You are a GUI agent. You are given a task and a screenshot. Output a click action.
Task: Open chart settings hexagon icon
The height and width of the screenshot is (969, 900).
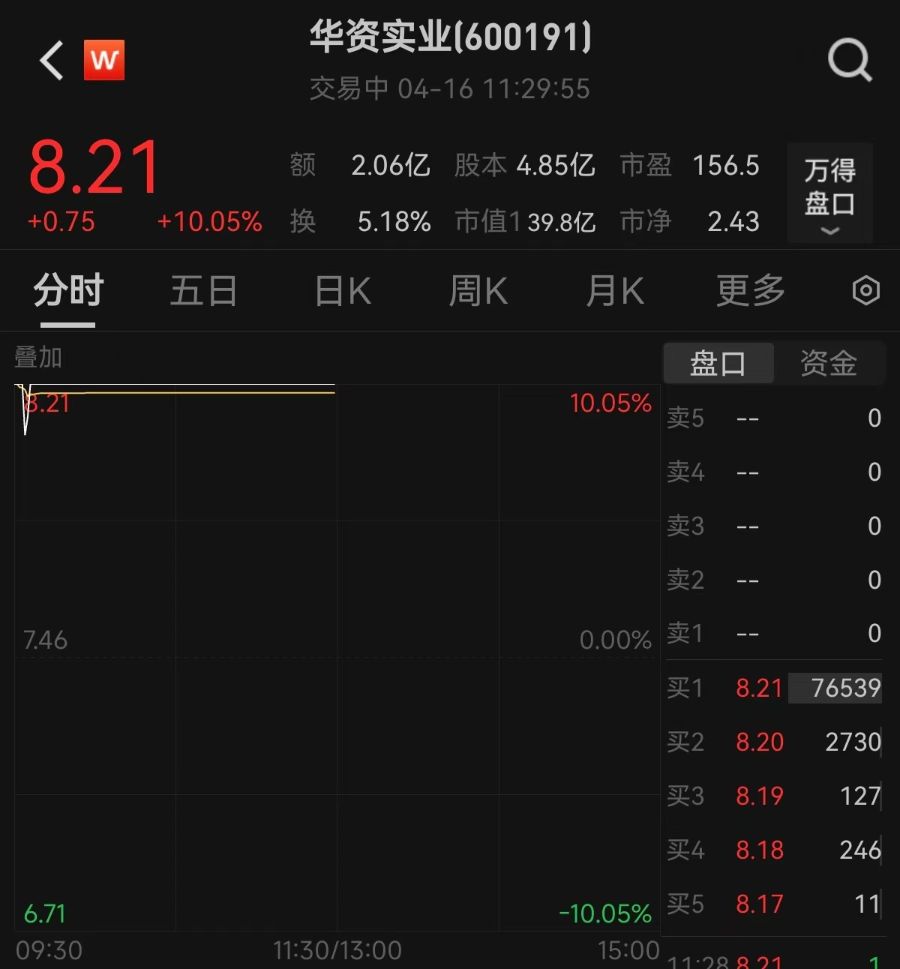[866, 291]
